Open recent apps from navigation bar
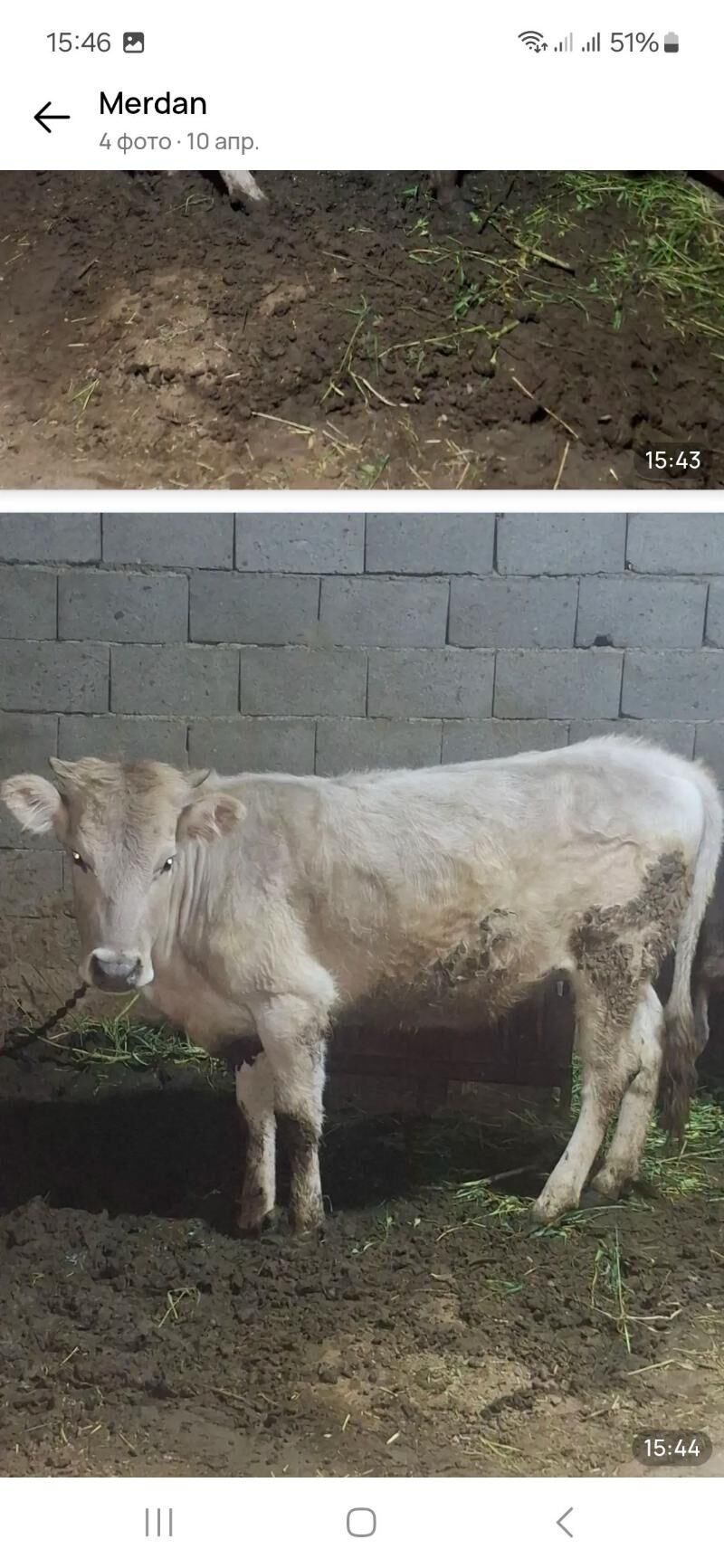Image resolution: width=724 pixels, height=1568 pixels. pyautogui.click(x=158, y=1523)
